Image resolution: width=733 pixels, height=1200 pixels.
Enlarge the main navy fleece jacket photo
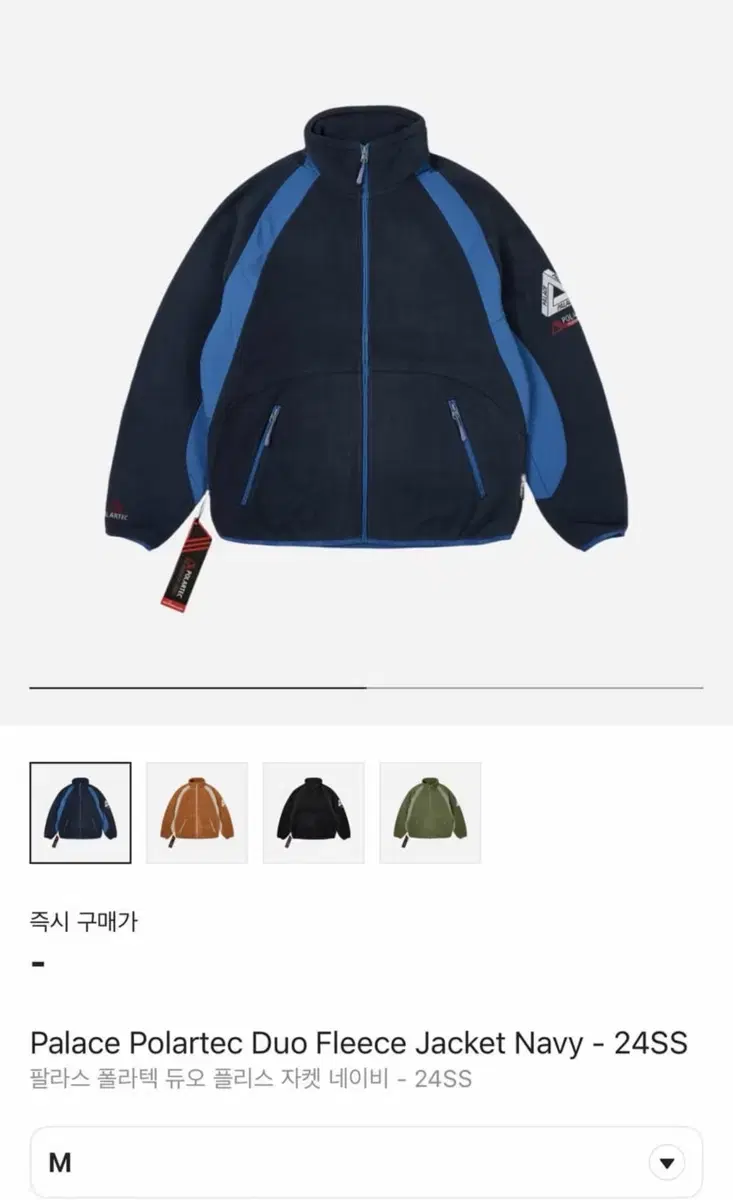click(366, 350)
